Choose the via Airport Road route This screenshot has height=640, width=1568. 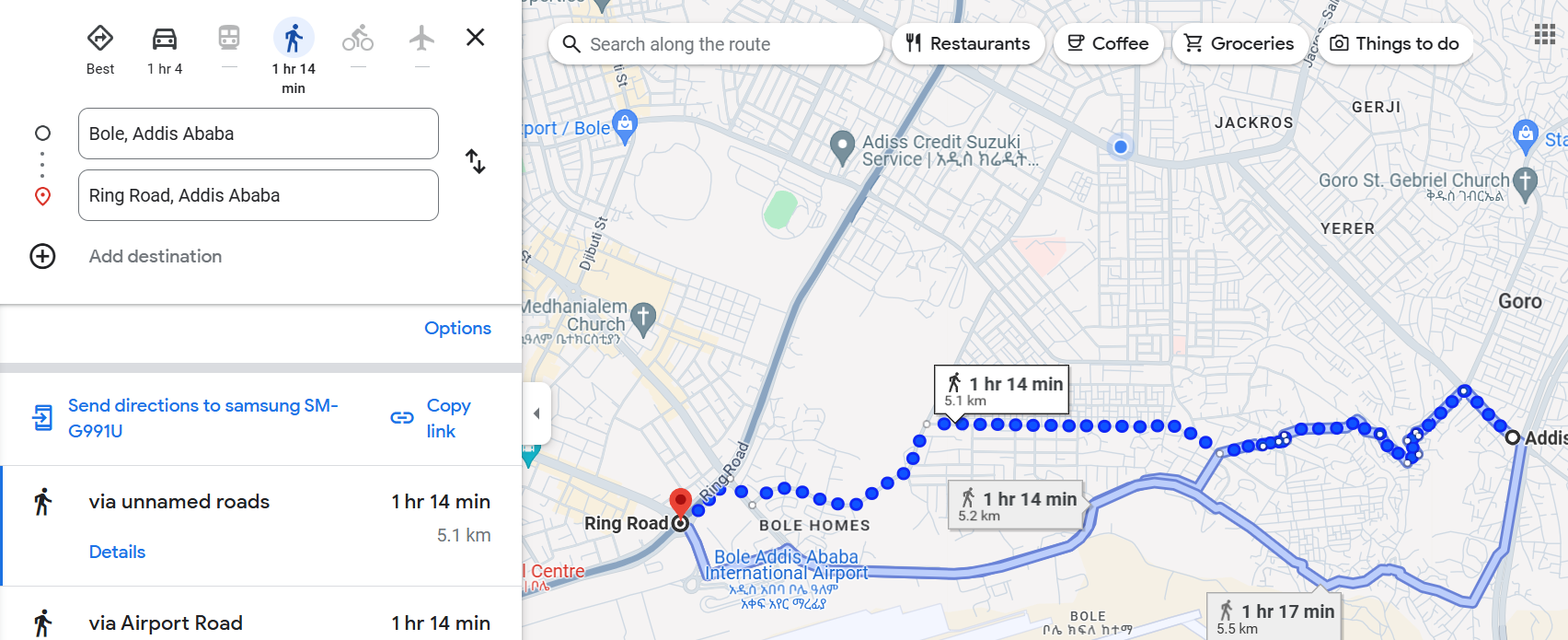[x=261, y=623]
